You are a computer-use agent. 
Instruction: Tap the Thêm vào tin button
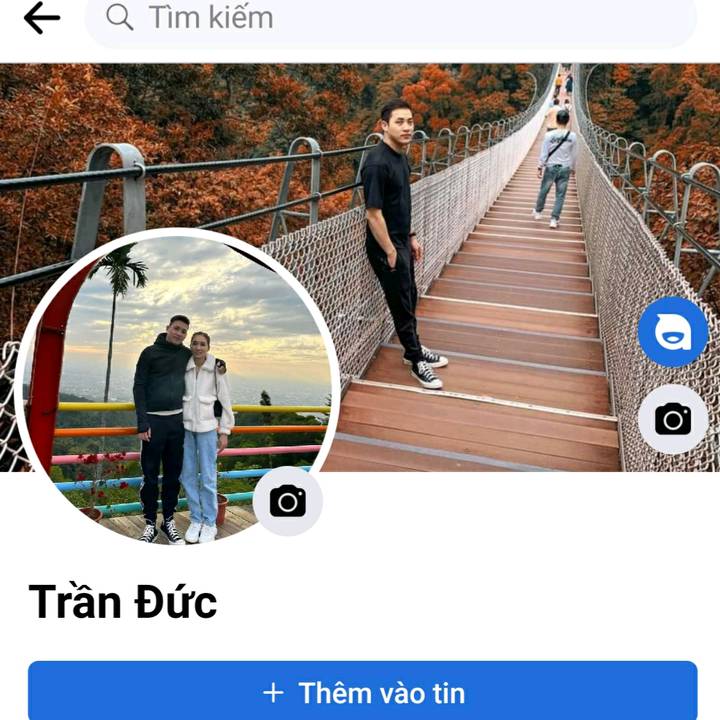[362, 692]
